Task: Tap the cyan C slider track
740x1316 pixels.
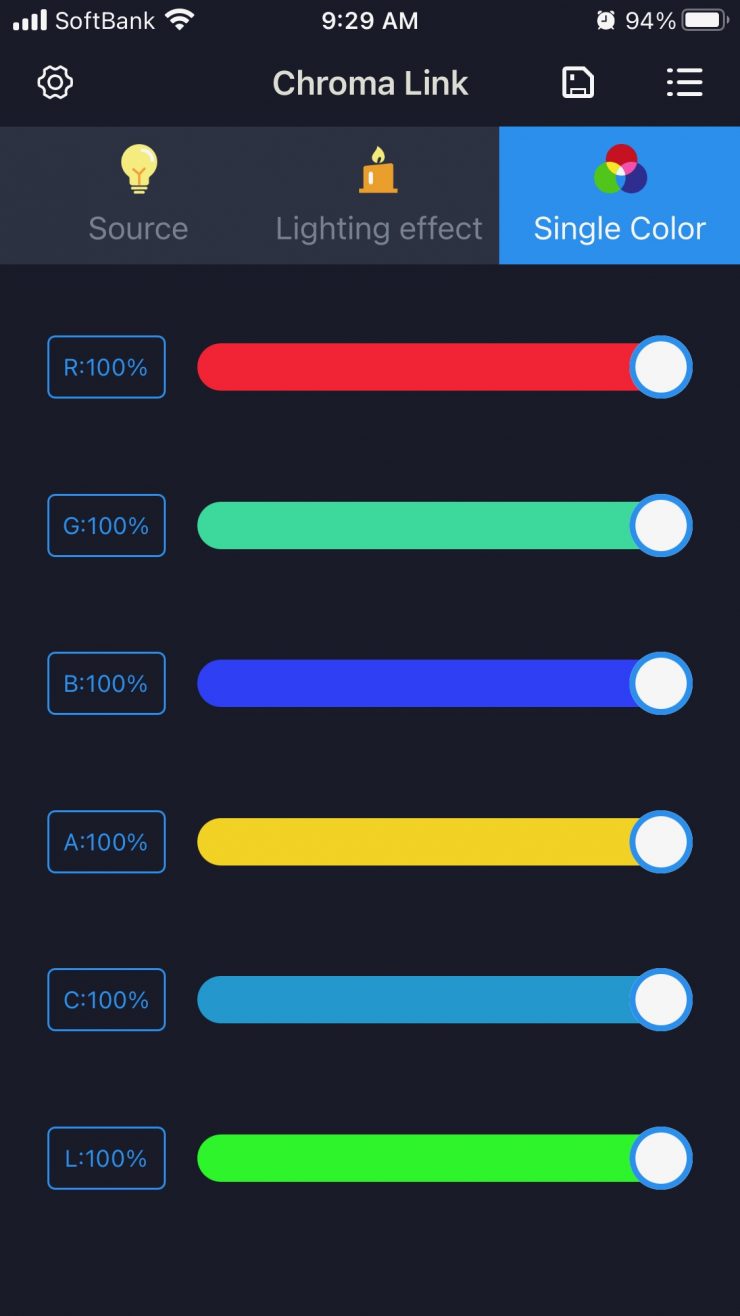Action: tap(415, 1000)
